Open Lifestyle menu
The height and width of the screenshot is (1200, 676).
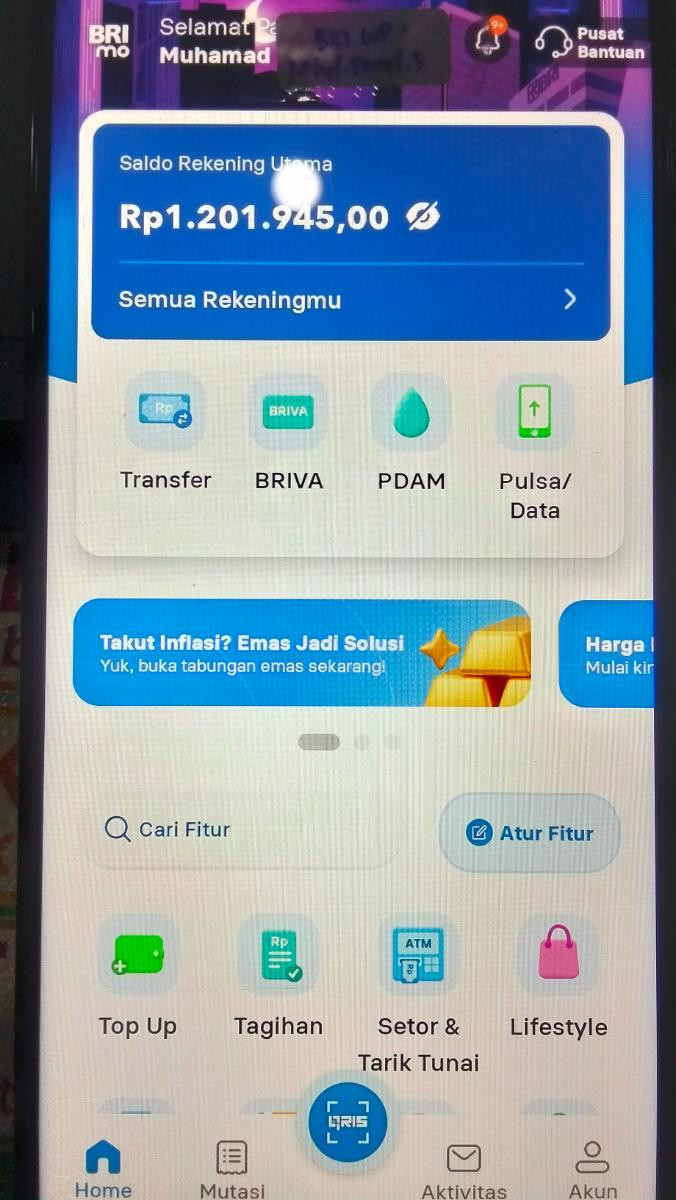(558, 978)
